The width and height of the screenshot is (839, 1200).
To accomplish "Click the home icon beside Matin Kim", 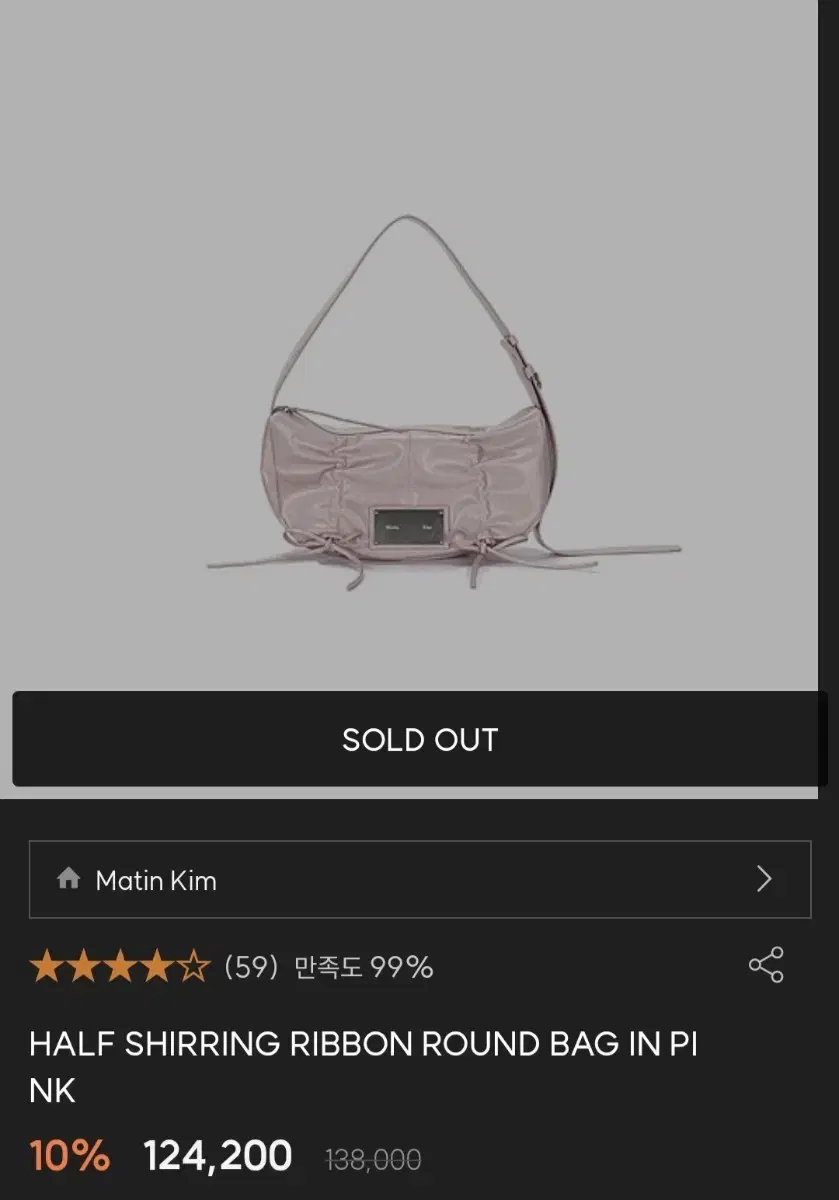I will (69, 880).
